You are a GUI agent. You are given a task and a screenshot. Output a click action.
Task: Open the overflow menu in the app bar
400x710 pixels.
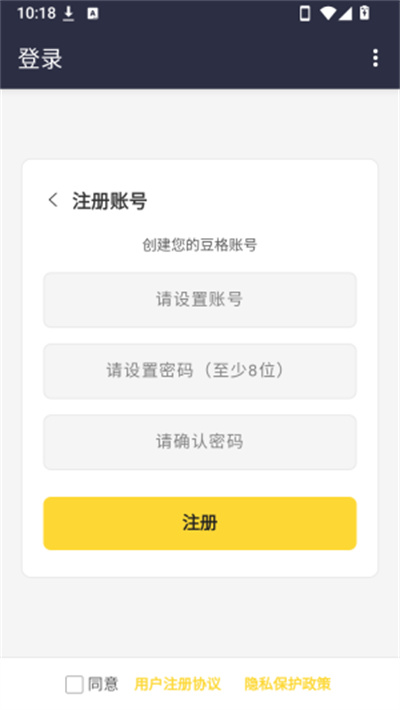pos(375,58)
